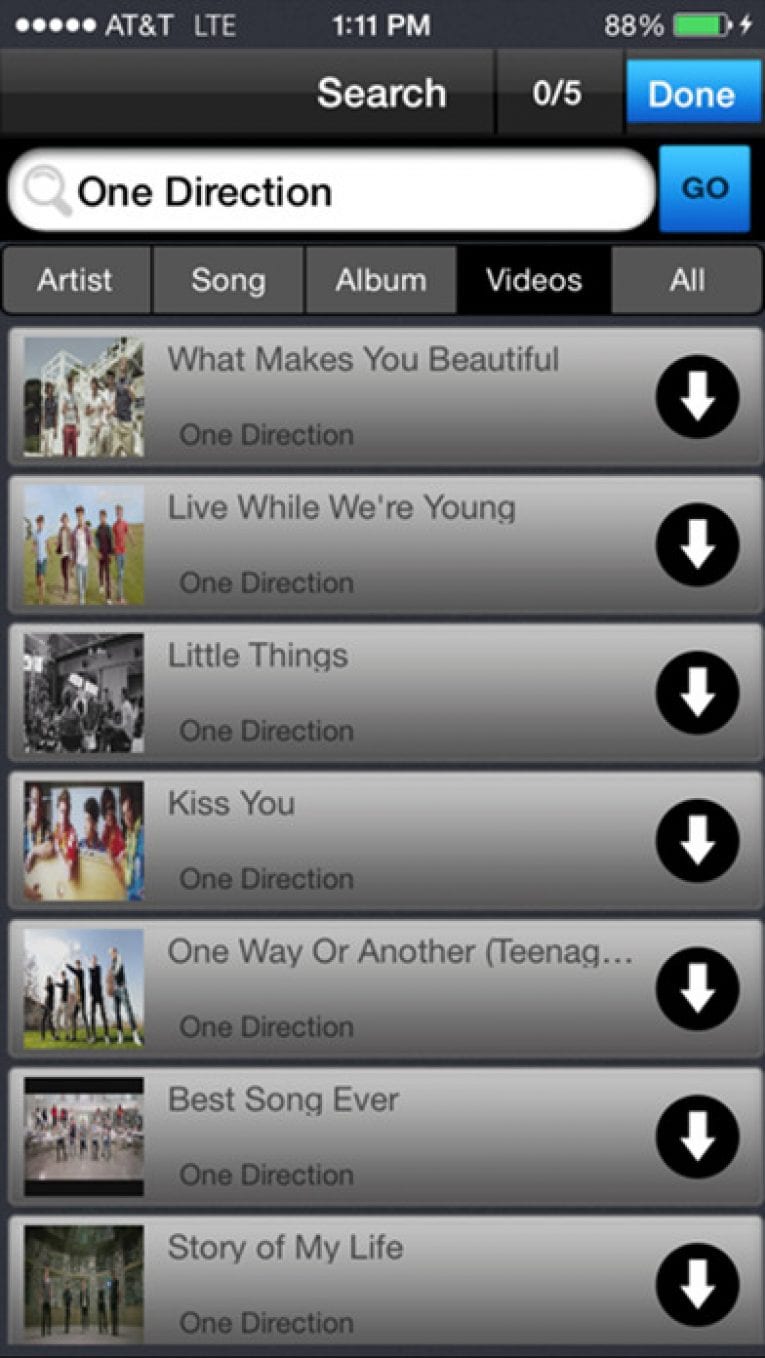Click the One Direction search field
Image resolution: width=765 pixels, height=1358 pixels.
pos(330,191)
